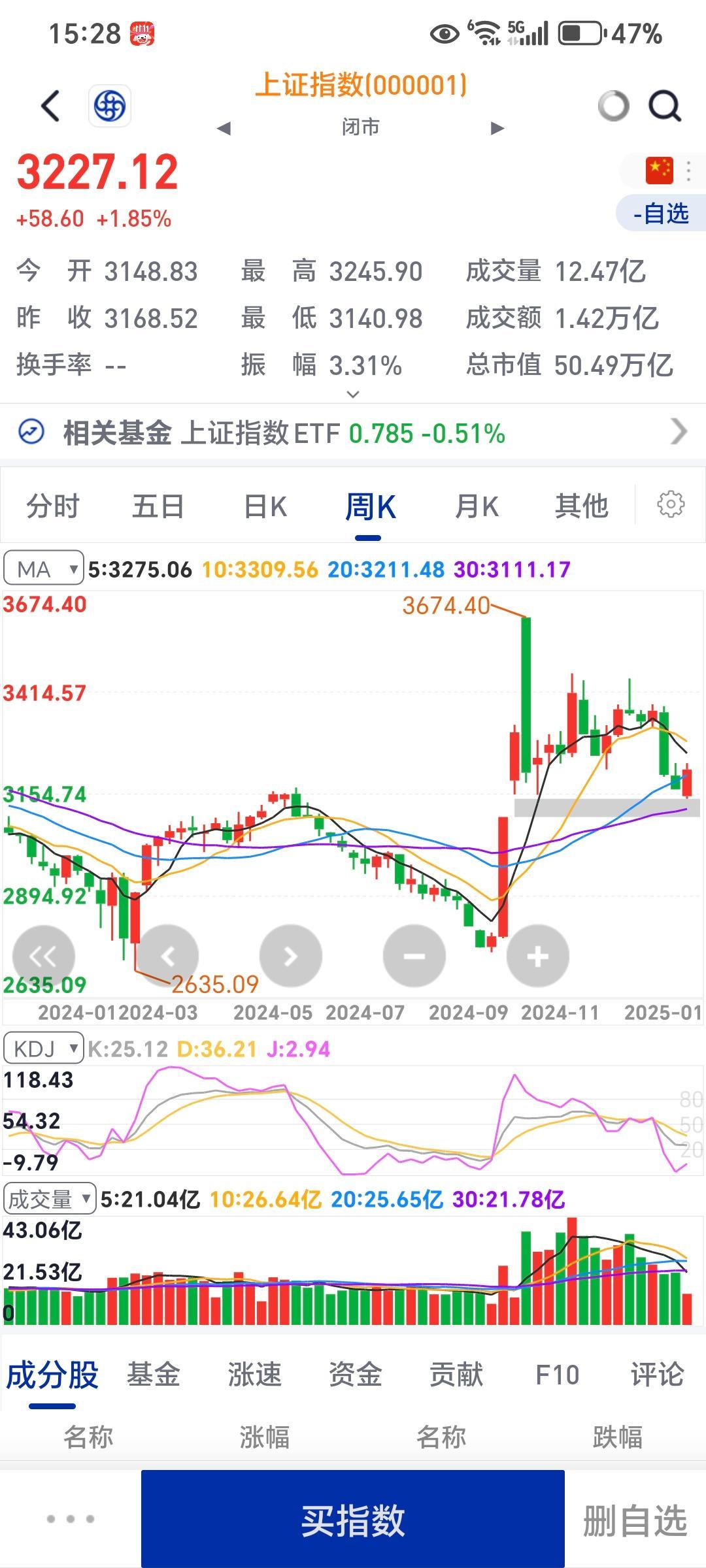Switch to 资金 tab

(355, 1375)
